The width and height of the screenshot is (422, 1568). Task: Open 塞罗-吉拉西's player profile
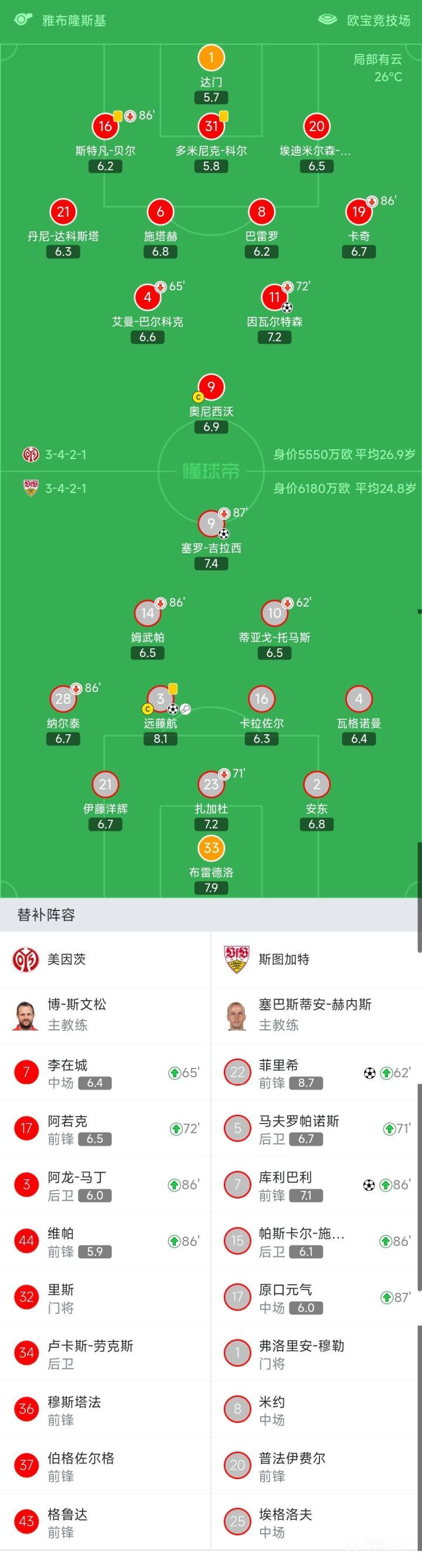tap(212, 540)
